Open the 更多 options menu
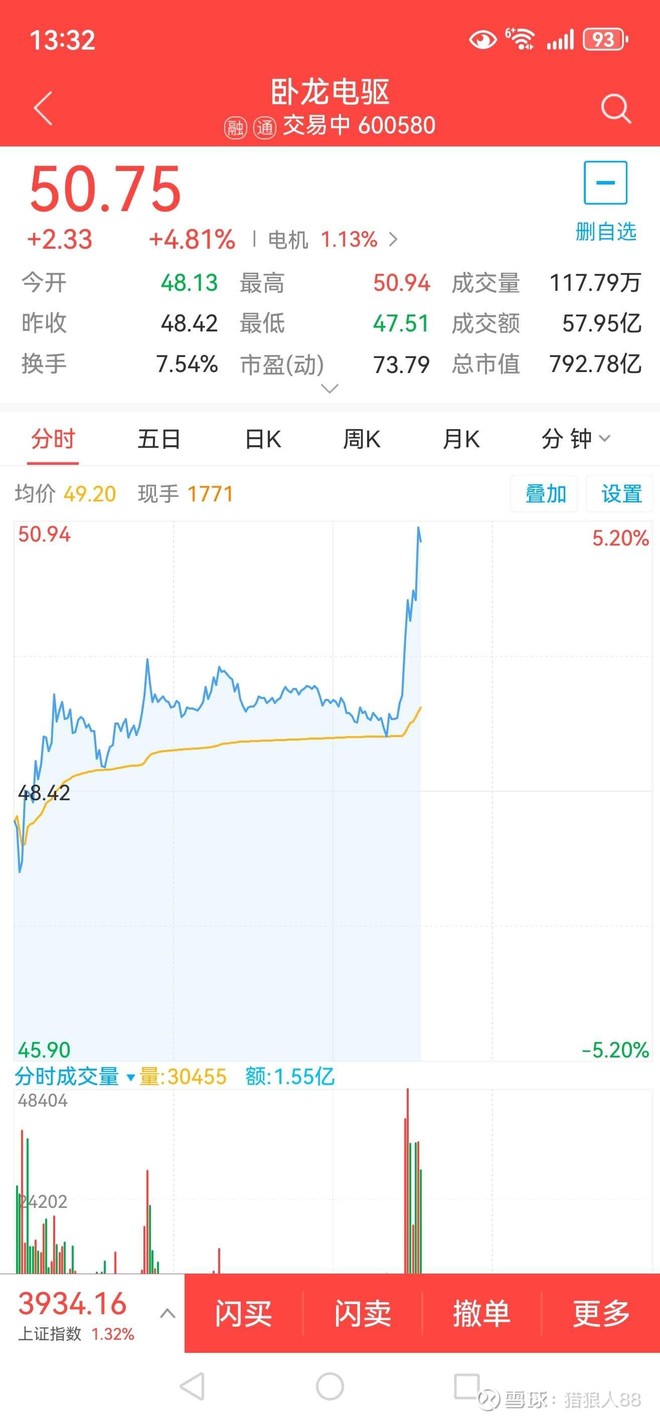The width and height of the screenshot is (660, 1420). coord(601,1313)
